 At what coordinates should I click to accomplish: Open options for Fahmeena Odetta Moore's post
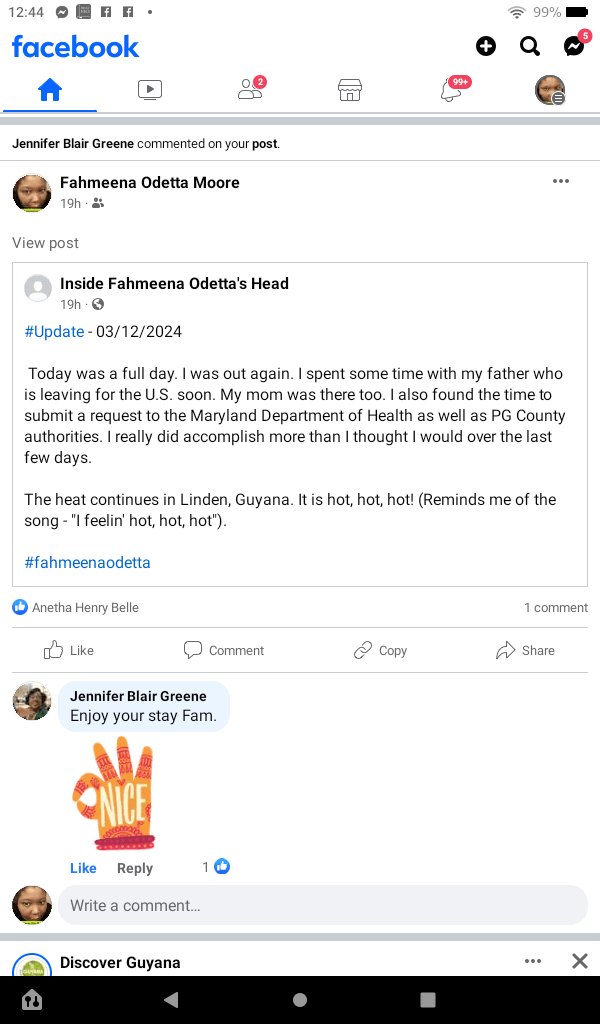coord(561,181)
